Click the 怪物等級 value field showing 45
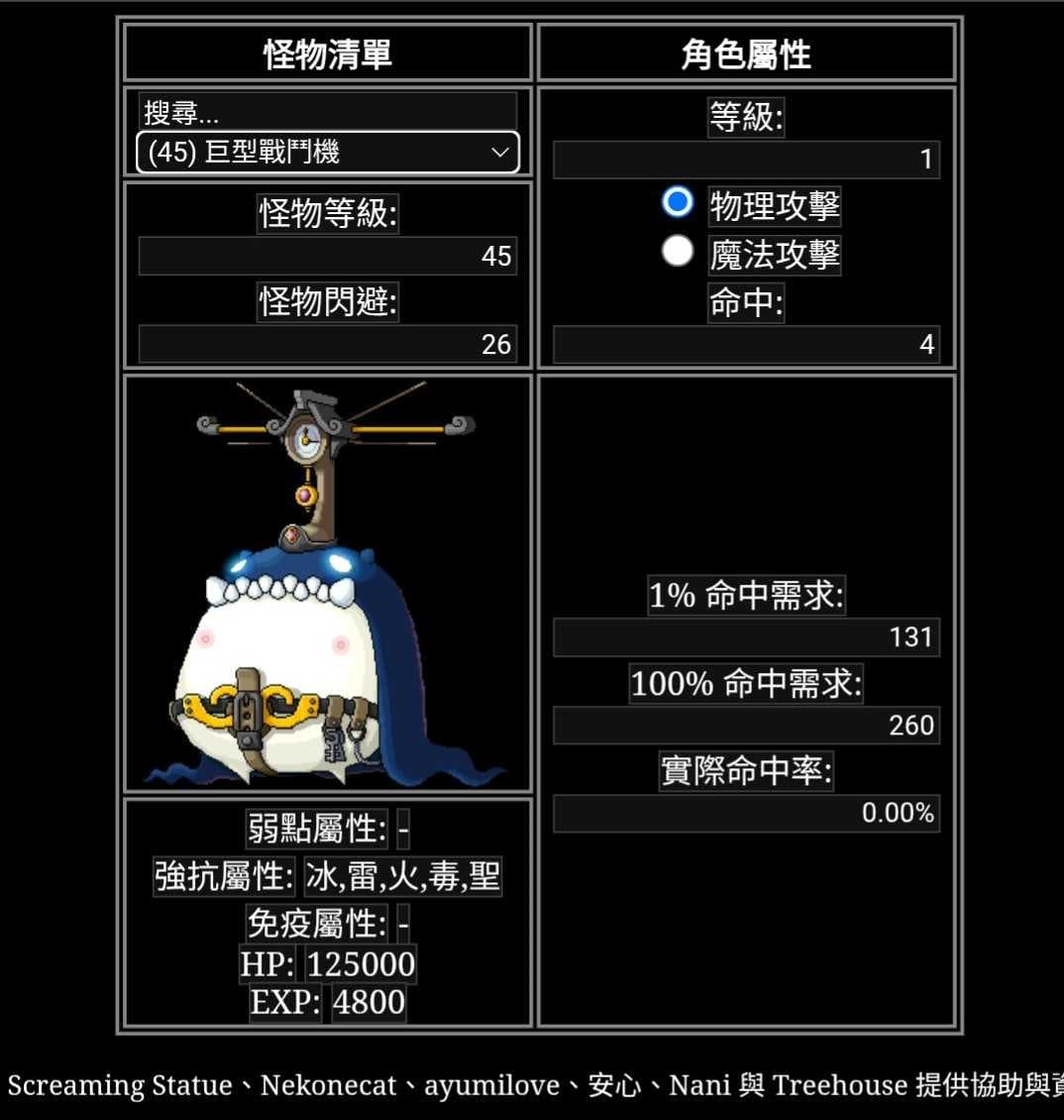This screenshot has height=1120, width=1064. click(327, 256)
